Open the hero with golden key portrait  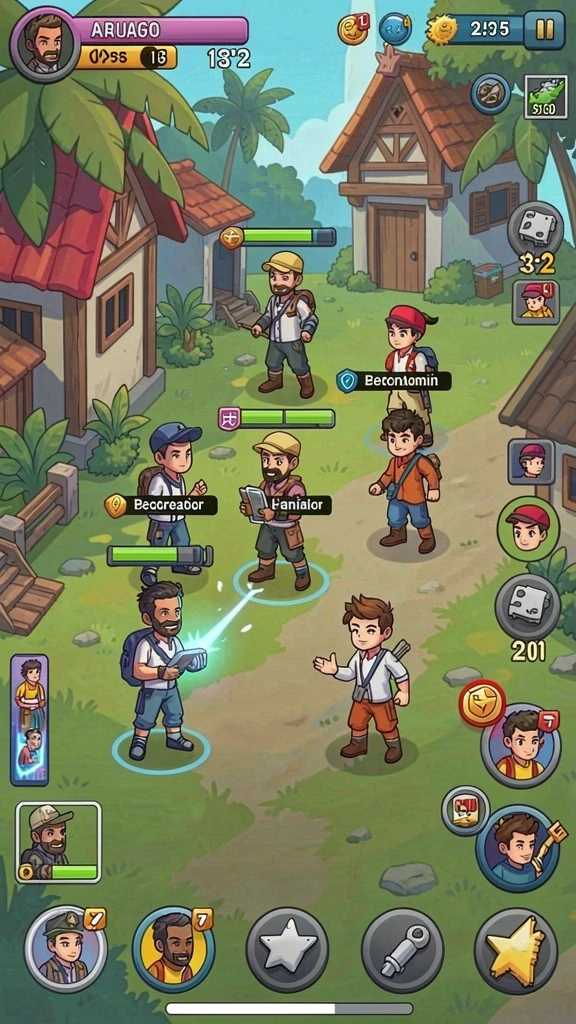click(x=518, y=848)
